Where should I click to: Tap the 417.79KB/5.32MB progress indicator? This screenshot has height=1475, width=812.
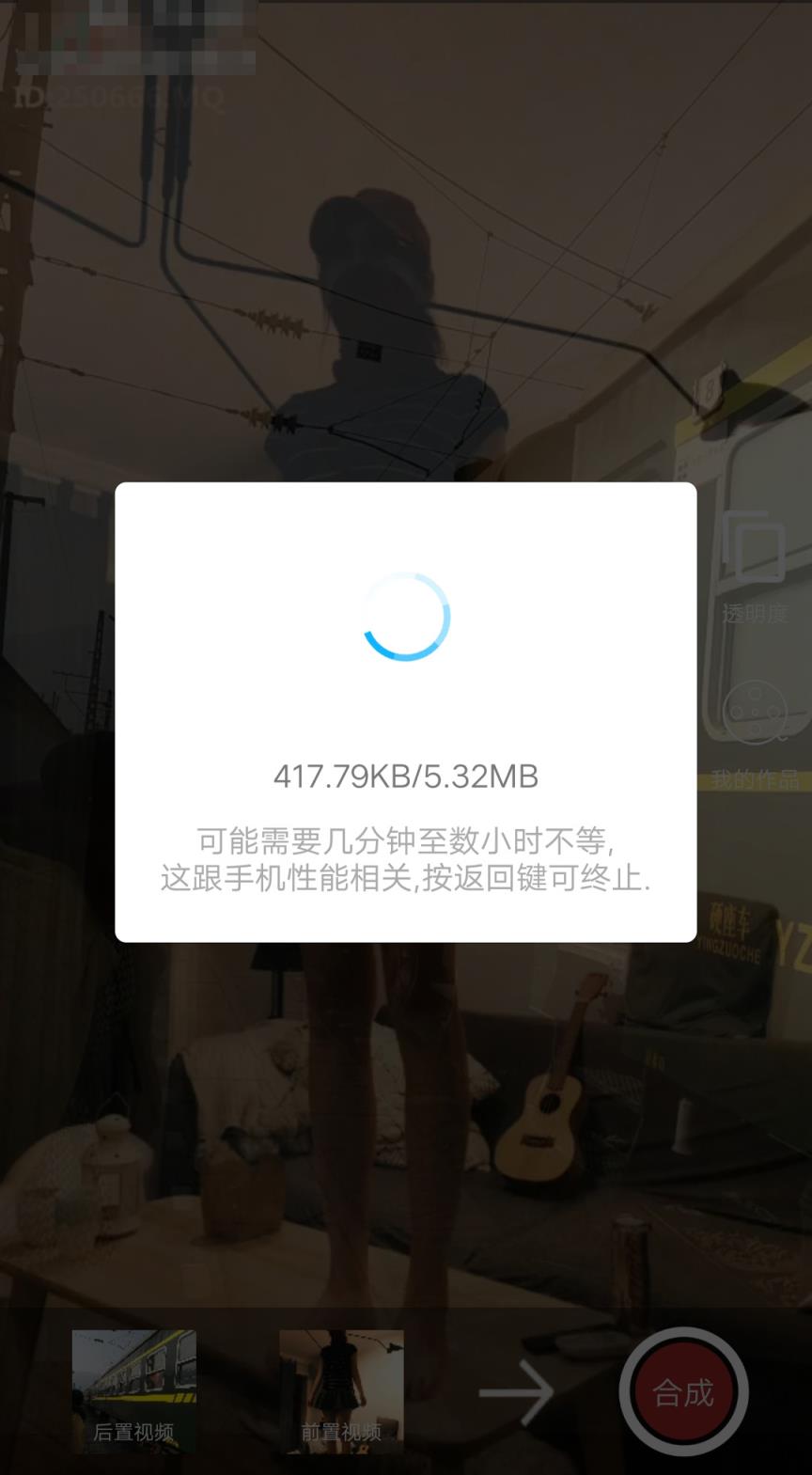(406, 777)
